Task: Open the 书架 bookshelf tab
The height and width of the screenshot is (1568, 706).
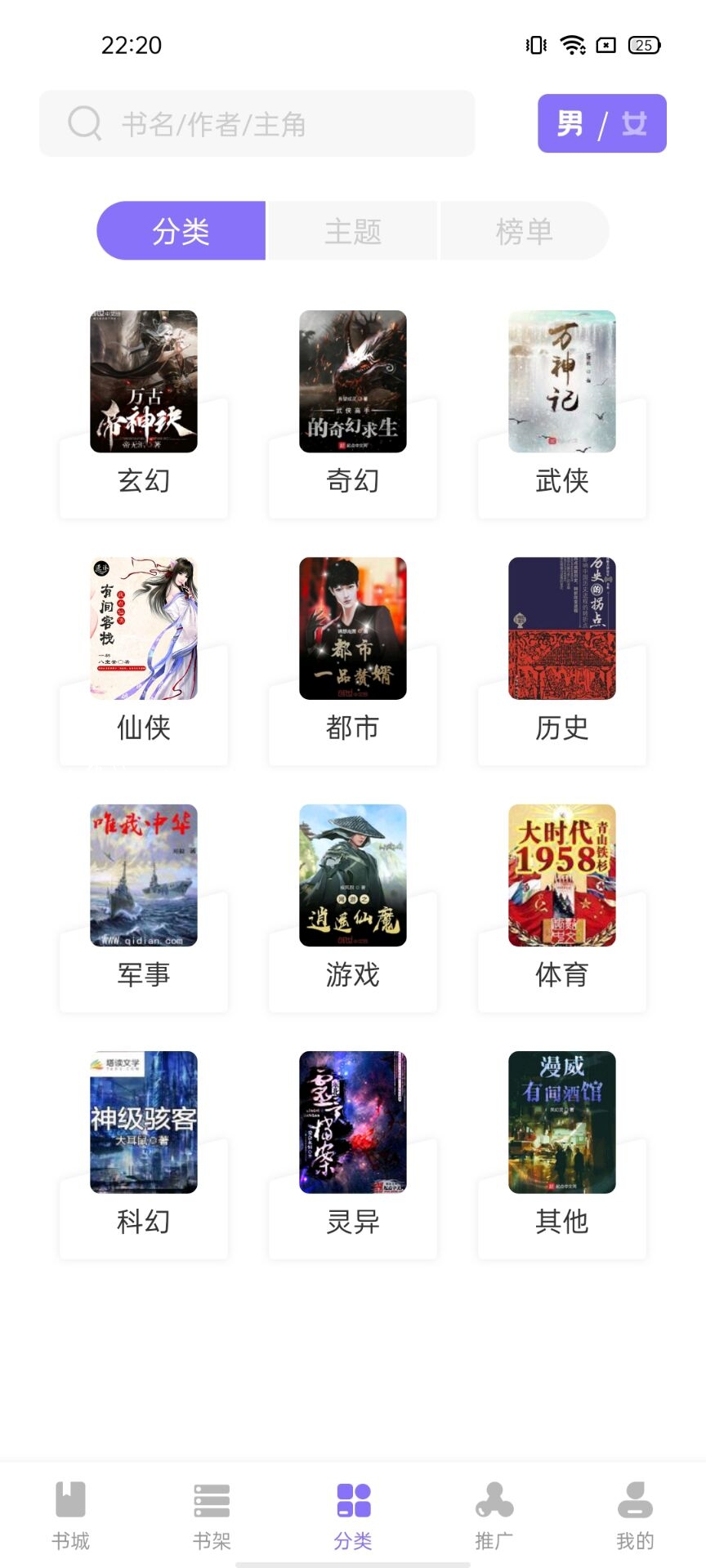Action: [x=212, y=1516]
